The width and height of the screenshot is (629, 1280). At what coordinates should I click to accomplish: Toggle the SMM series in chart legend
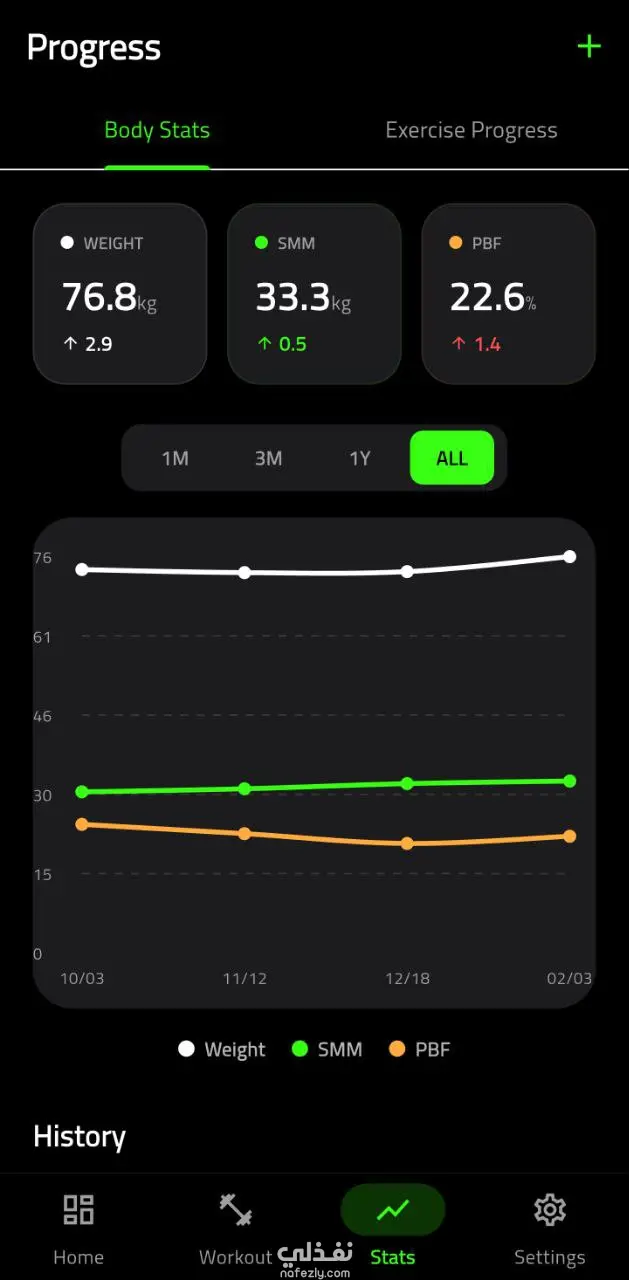[x=327, y=1049]
